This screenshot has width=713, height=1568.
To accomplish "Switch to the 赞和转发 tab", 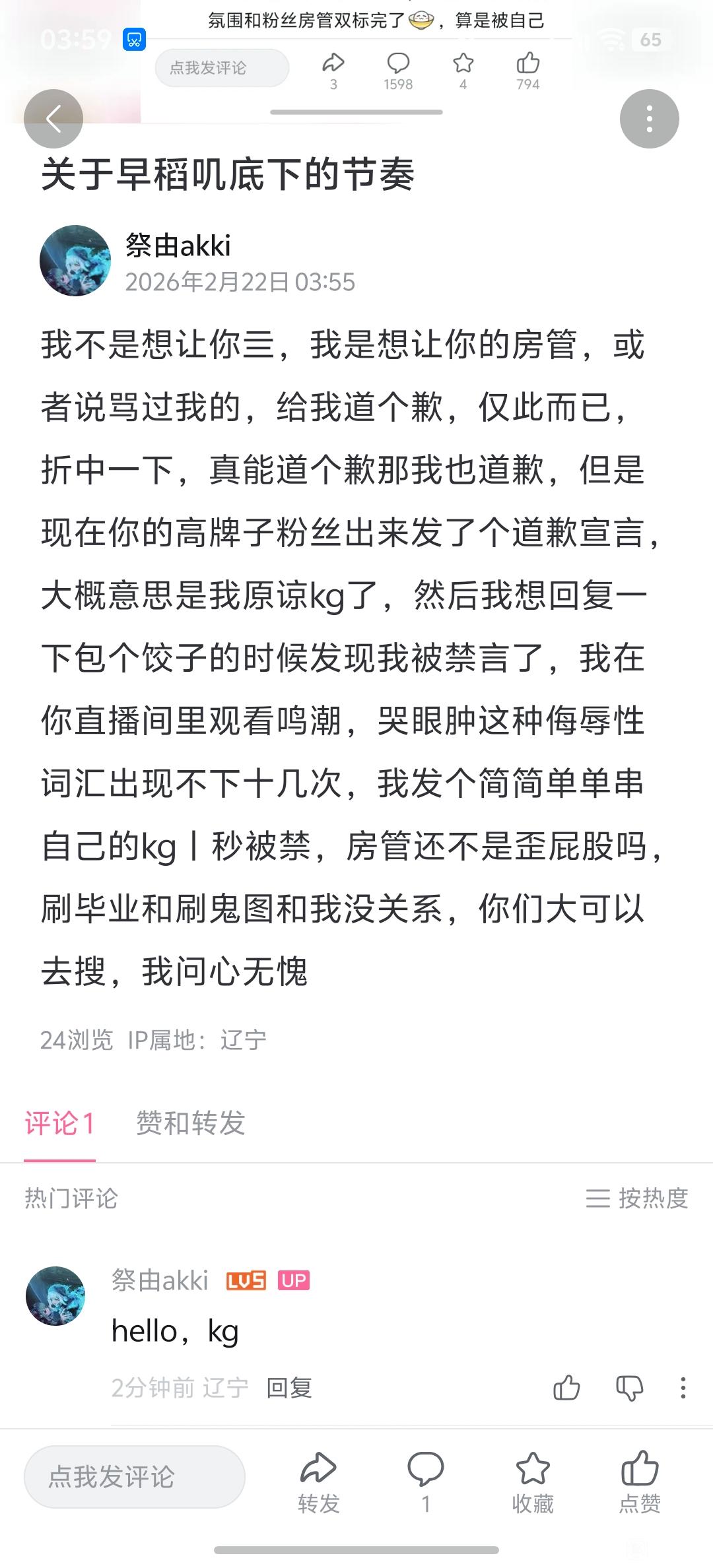I will coord(191,1123).
